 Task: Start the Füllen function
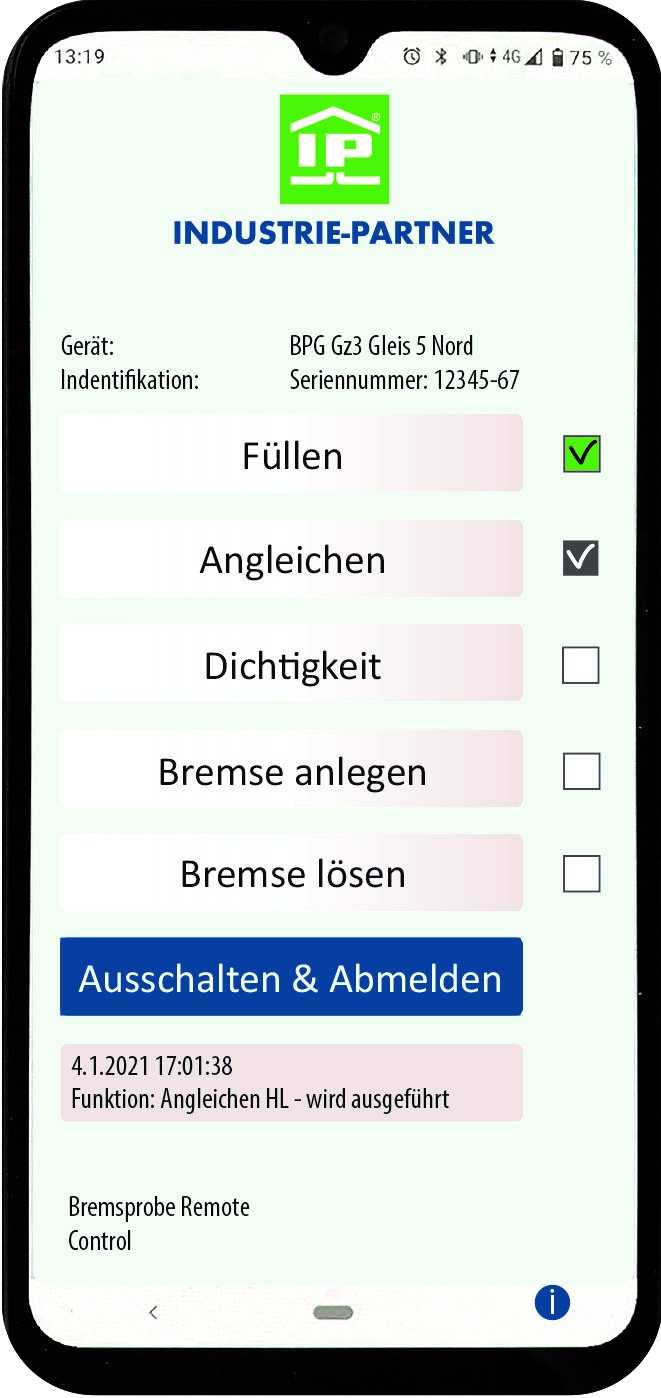click(291, 455)
